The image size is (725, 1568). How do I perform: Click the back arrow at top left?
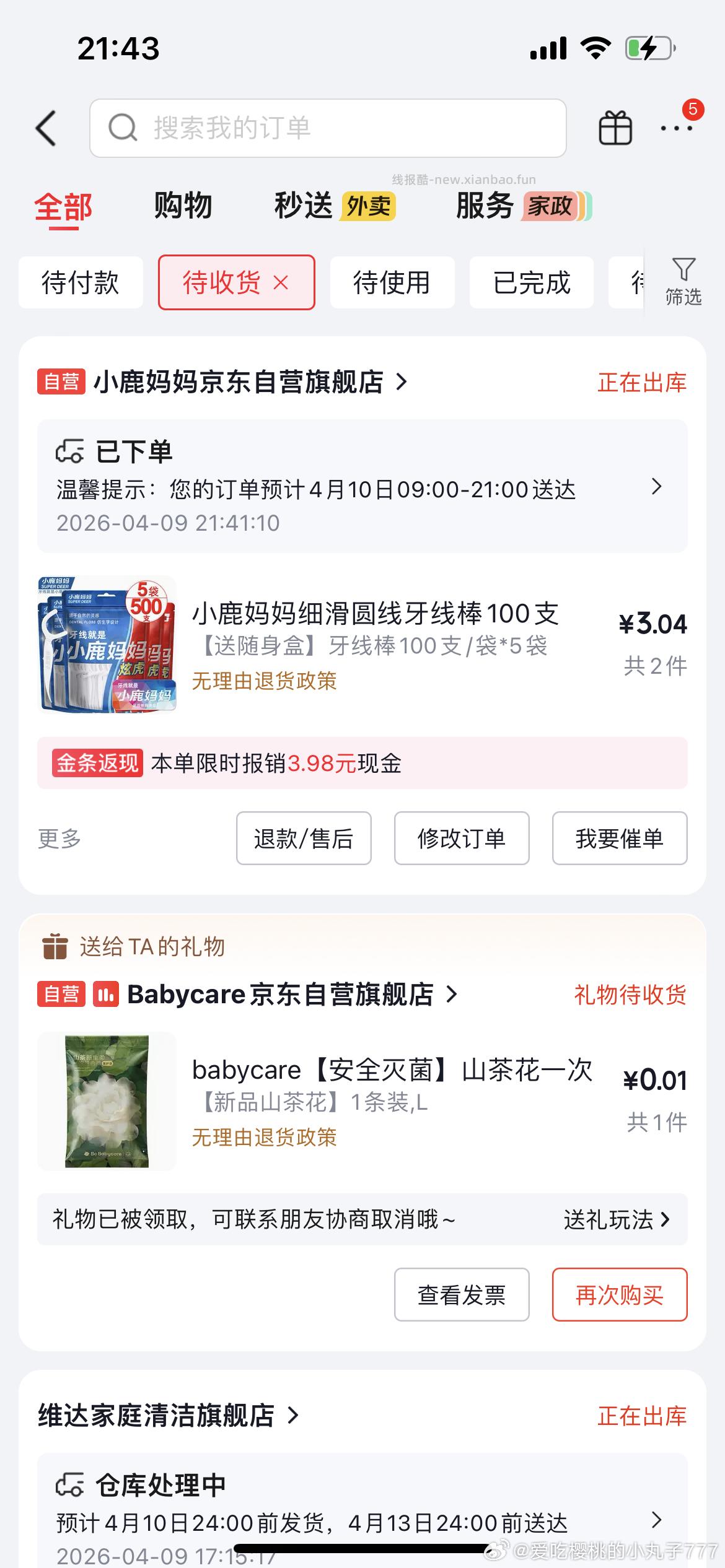click(x=45, y=127)
